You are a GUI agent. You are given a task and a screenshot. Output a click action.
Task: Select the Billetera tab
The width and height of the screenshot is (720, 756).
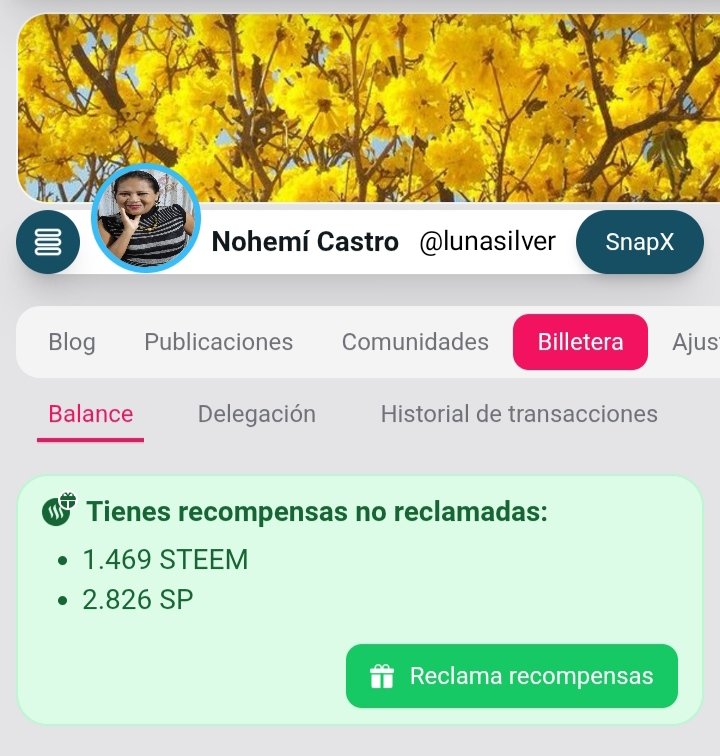pos(580,342)
